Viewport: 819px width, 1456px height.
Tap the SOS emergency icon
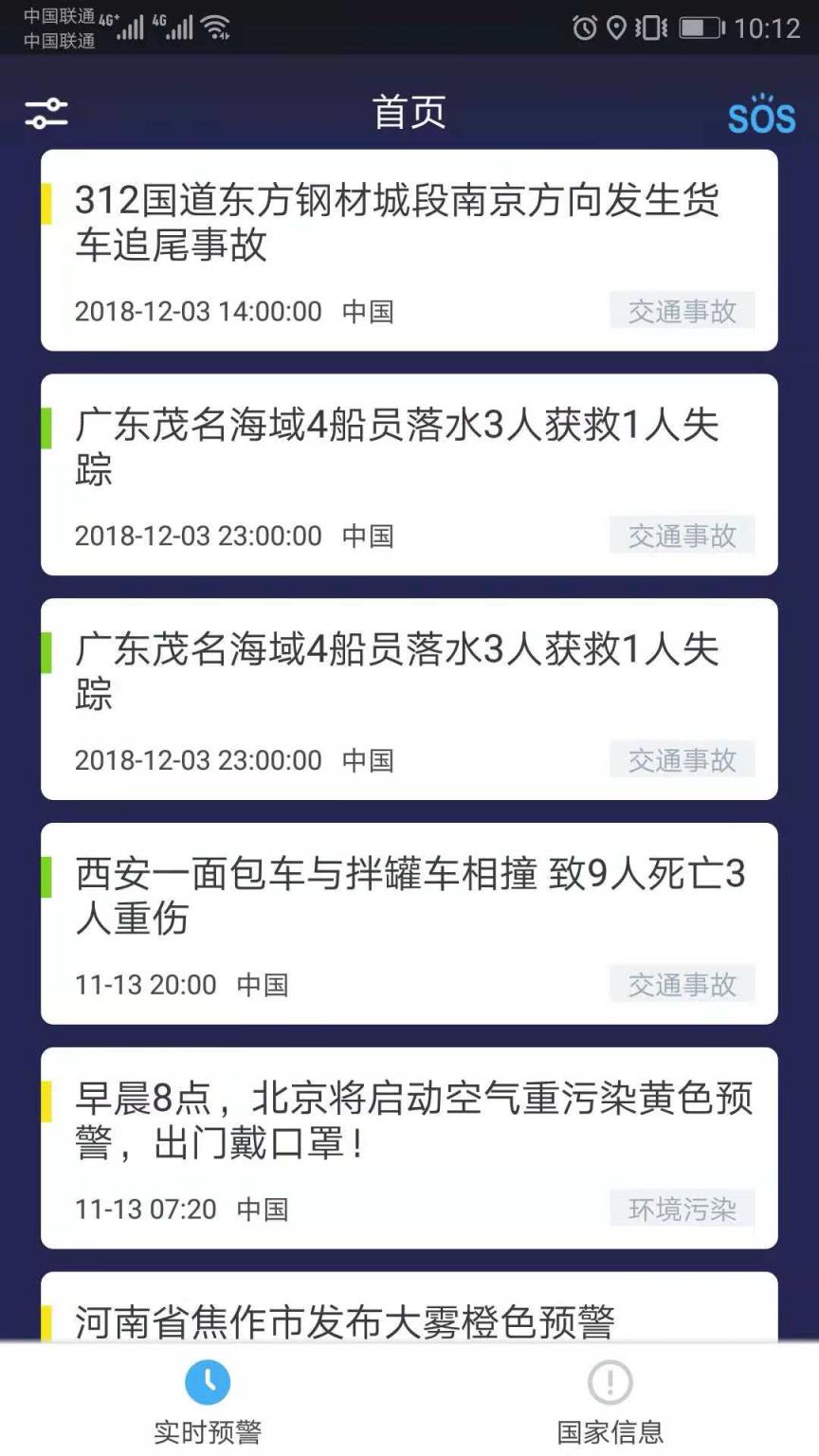[762, 115]
